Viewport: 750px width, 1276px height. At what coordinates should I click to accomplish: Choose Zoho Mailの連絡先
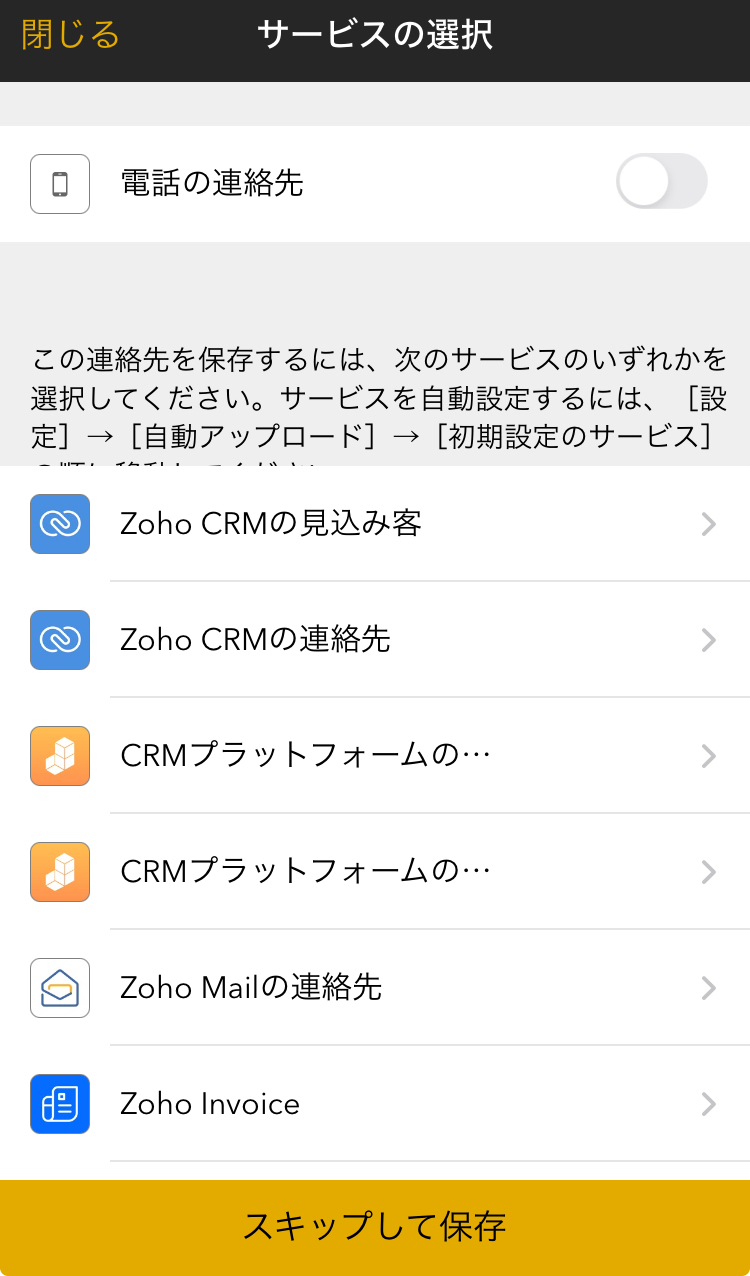(375, 988)
